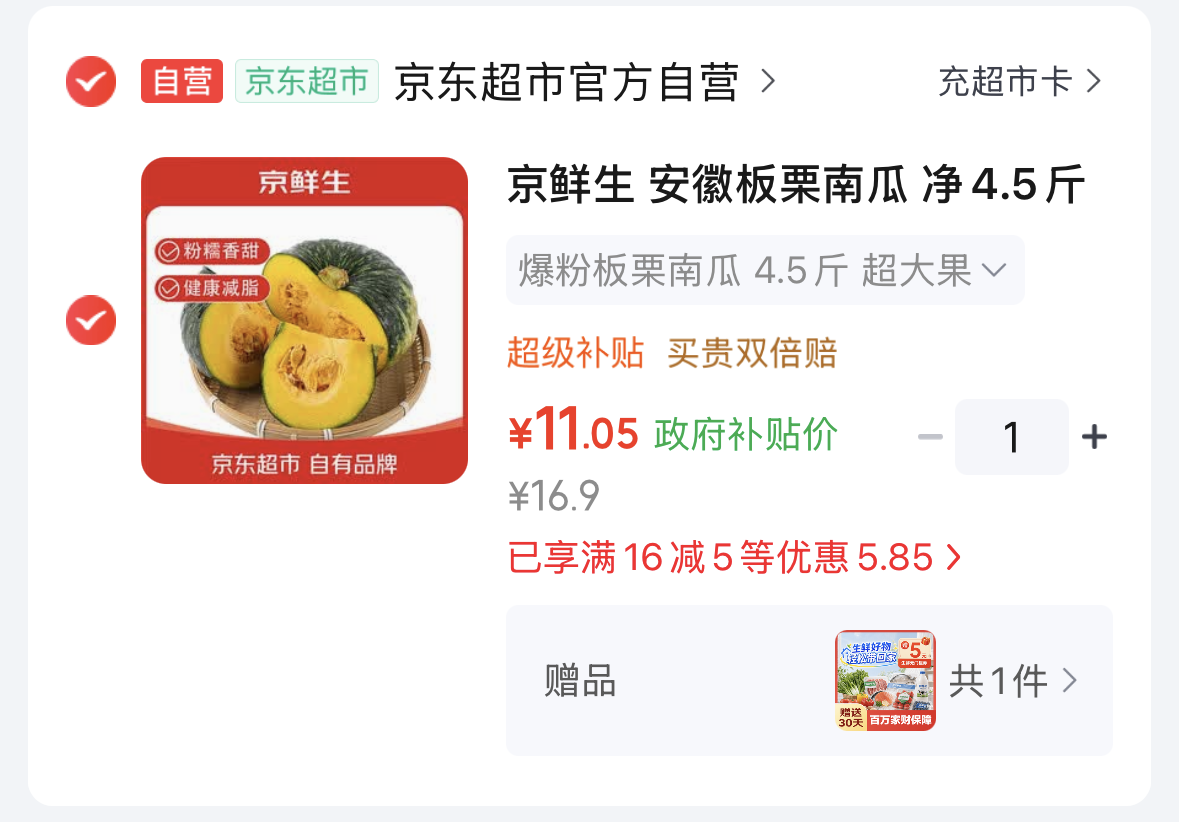Decrease quantity with the minus button

(x=930, y=437)
